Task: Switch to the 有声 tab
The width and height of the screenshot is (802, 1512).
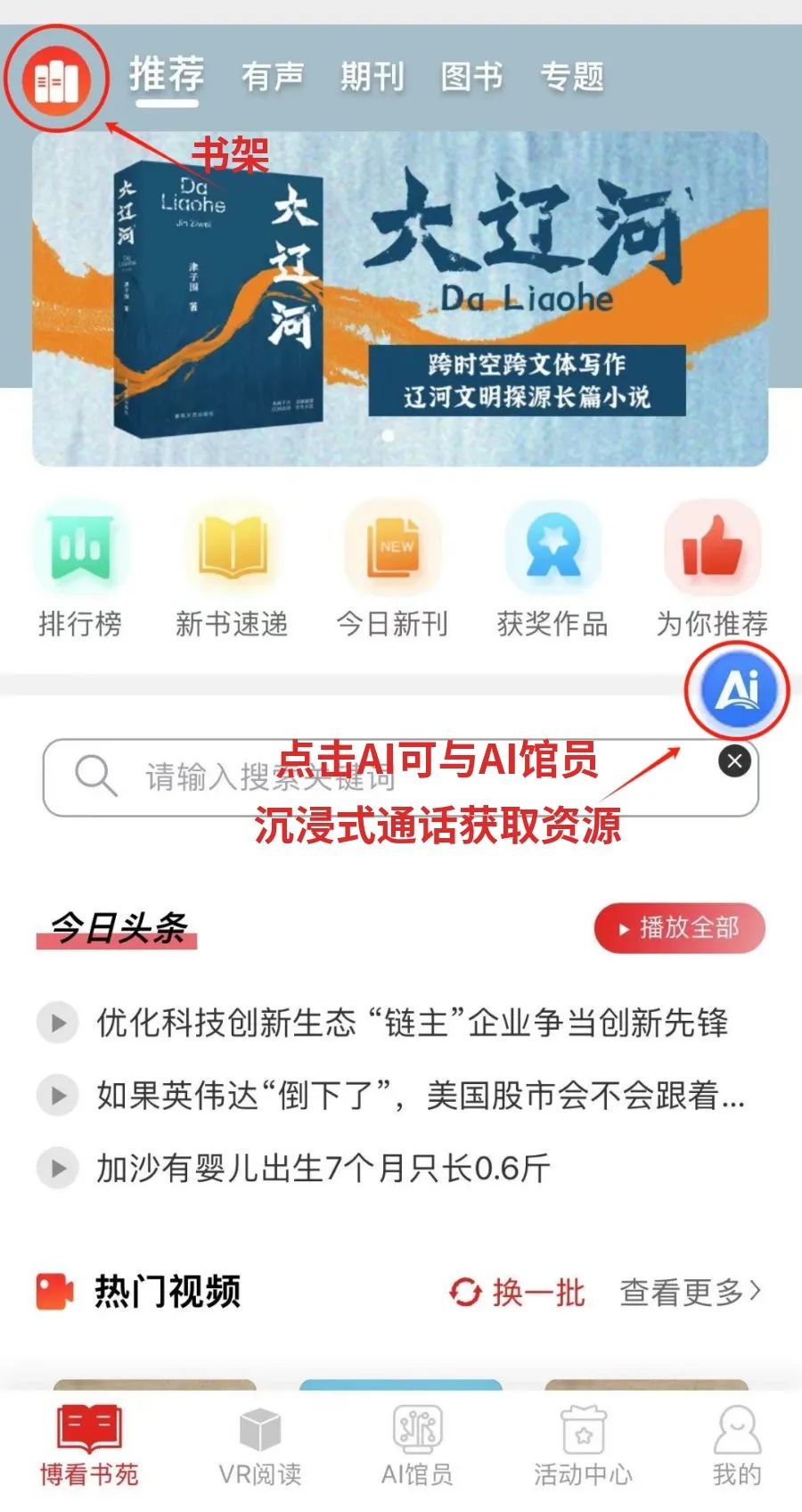Action: (x=273, y=77)
